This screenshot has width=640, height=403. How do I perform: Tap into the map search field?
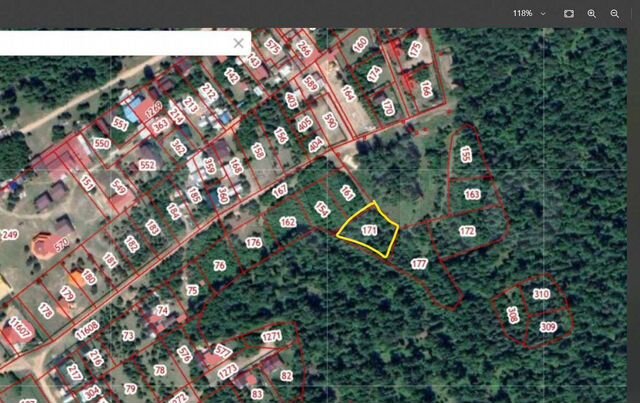pos(110,43)
